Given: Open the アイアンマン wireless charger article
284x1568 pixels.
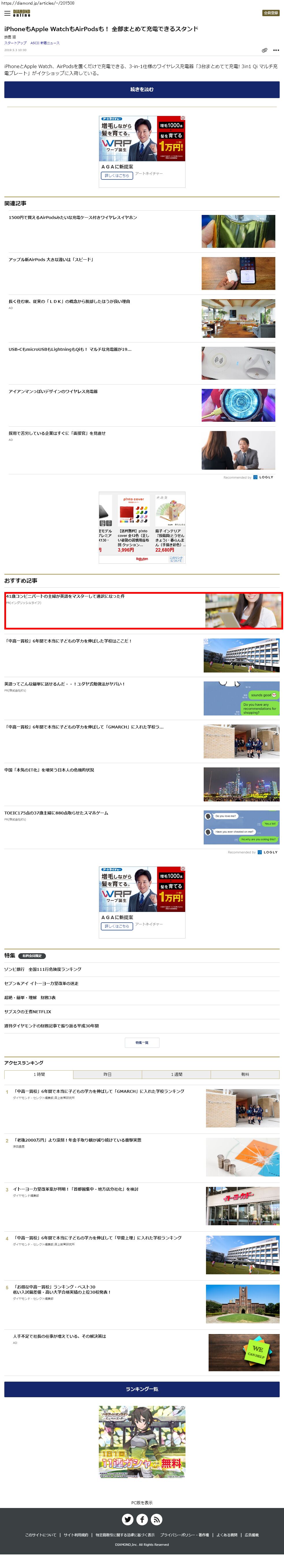Looking at the screenshot, I should point(53,391).
